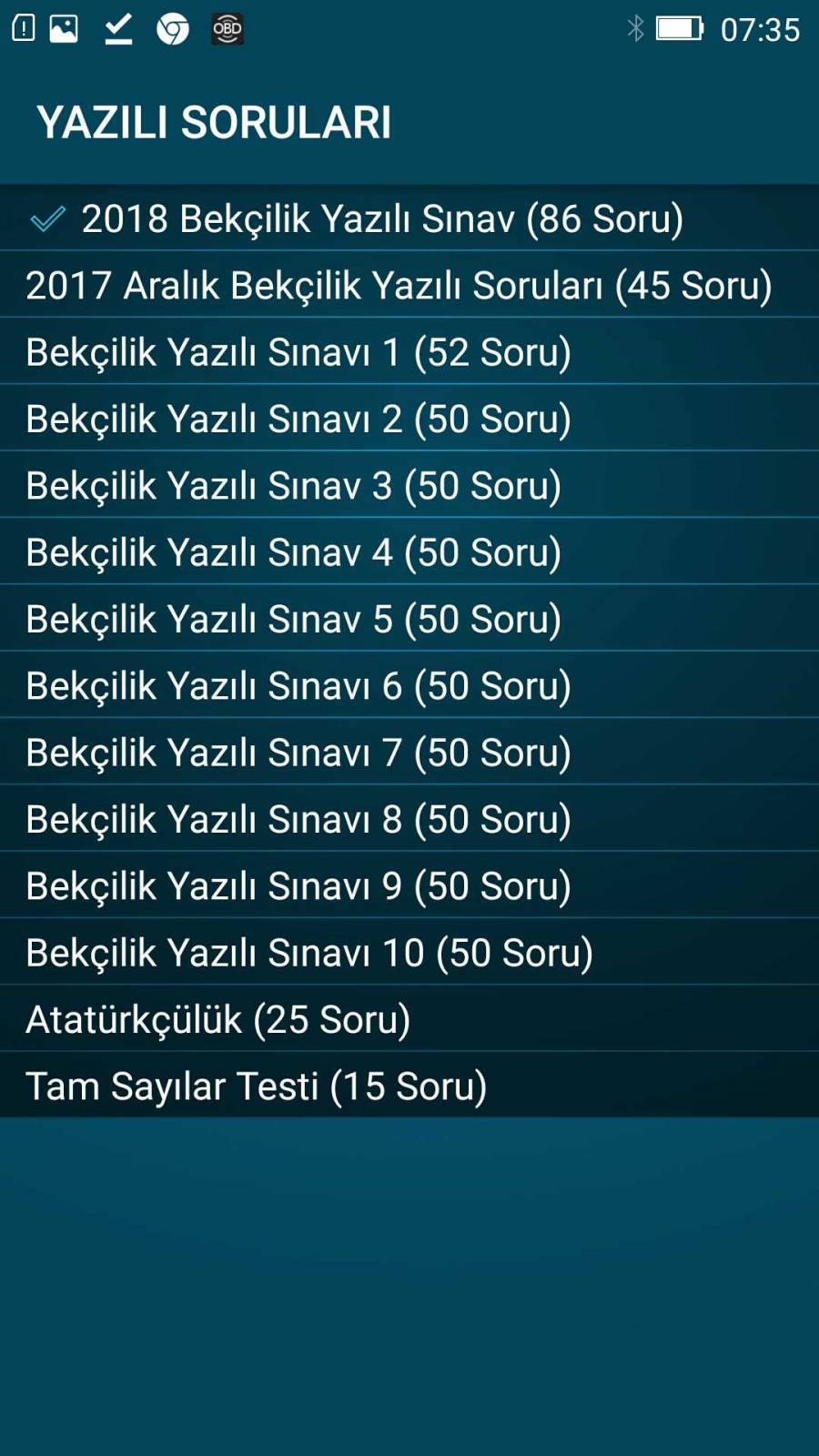Open Bekçilik Yazılı Sınavı 7
Image resolution: width=819 pixels, height=1456 pixels.
[298, 753]
